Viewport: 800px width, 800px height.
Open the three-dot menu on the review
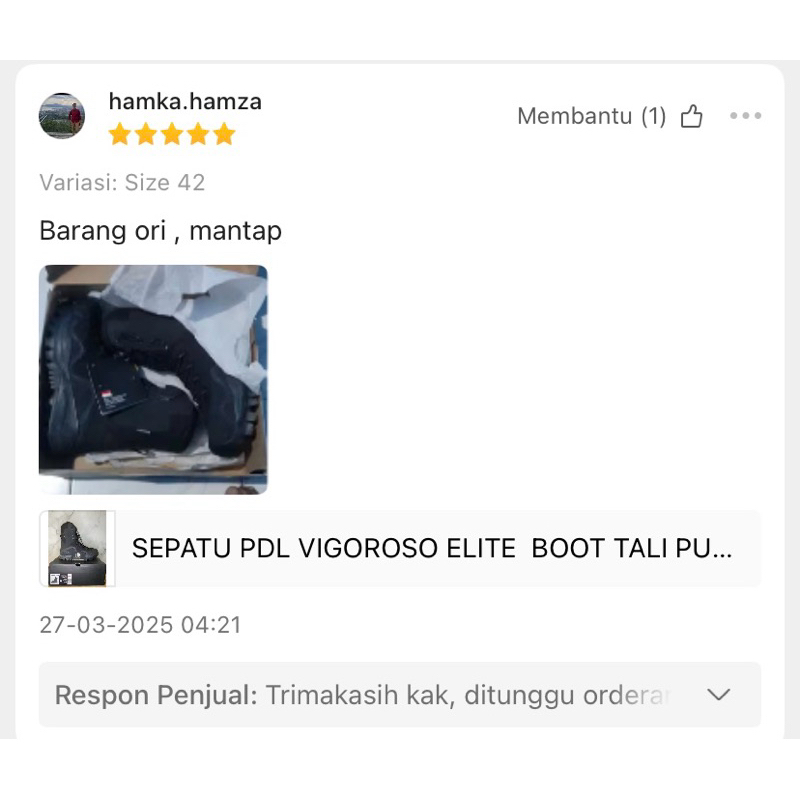tap(745, 117)
